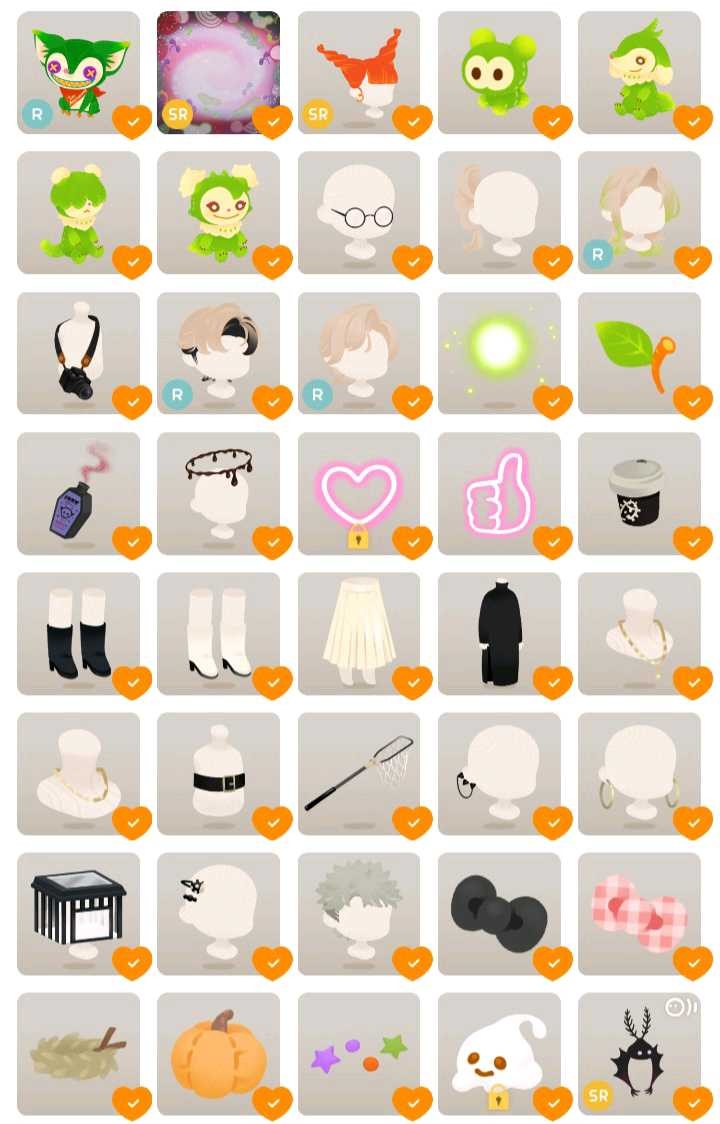Screen dimensions: 720x1124
Task: Select the pink neon thumbs-up item
Action: [x=499, y=492]
